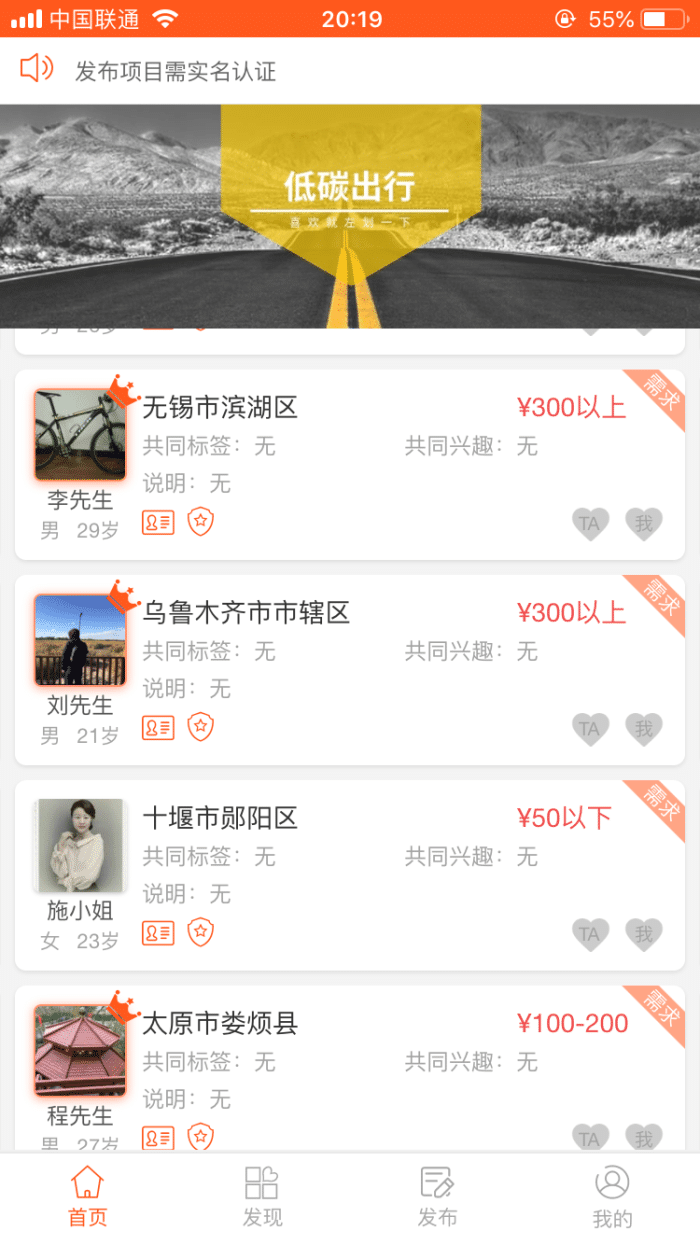Tap the 我 heart on 施小姐's card

(644, 934)
